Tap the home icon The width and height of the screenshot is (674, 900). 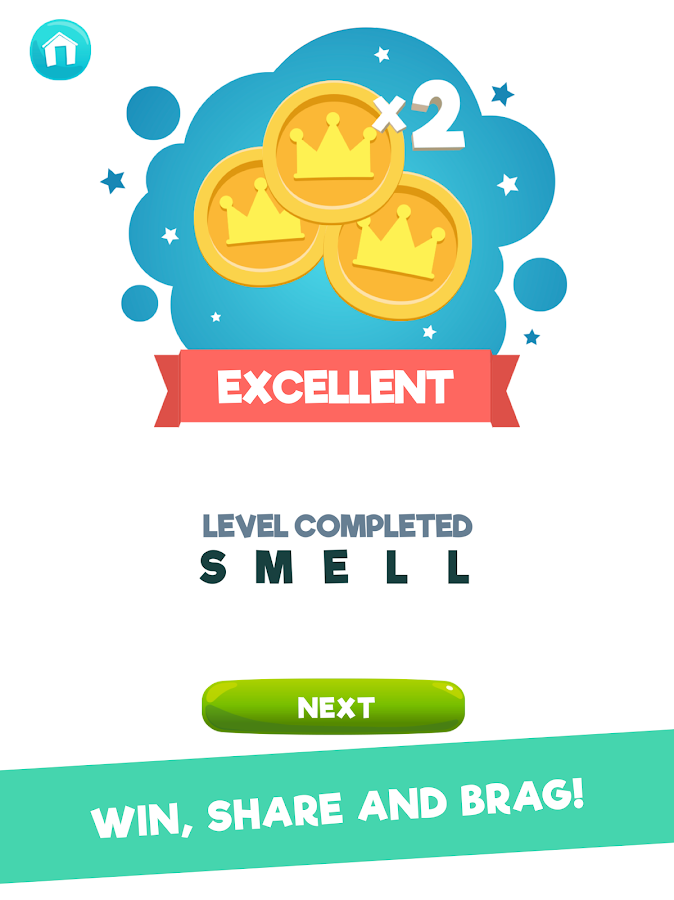click(60, 49)
